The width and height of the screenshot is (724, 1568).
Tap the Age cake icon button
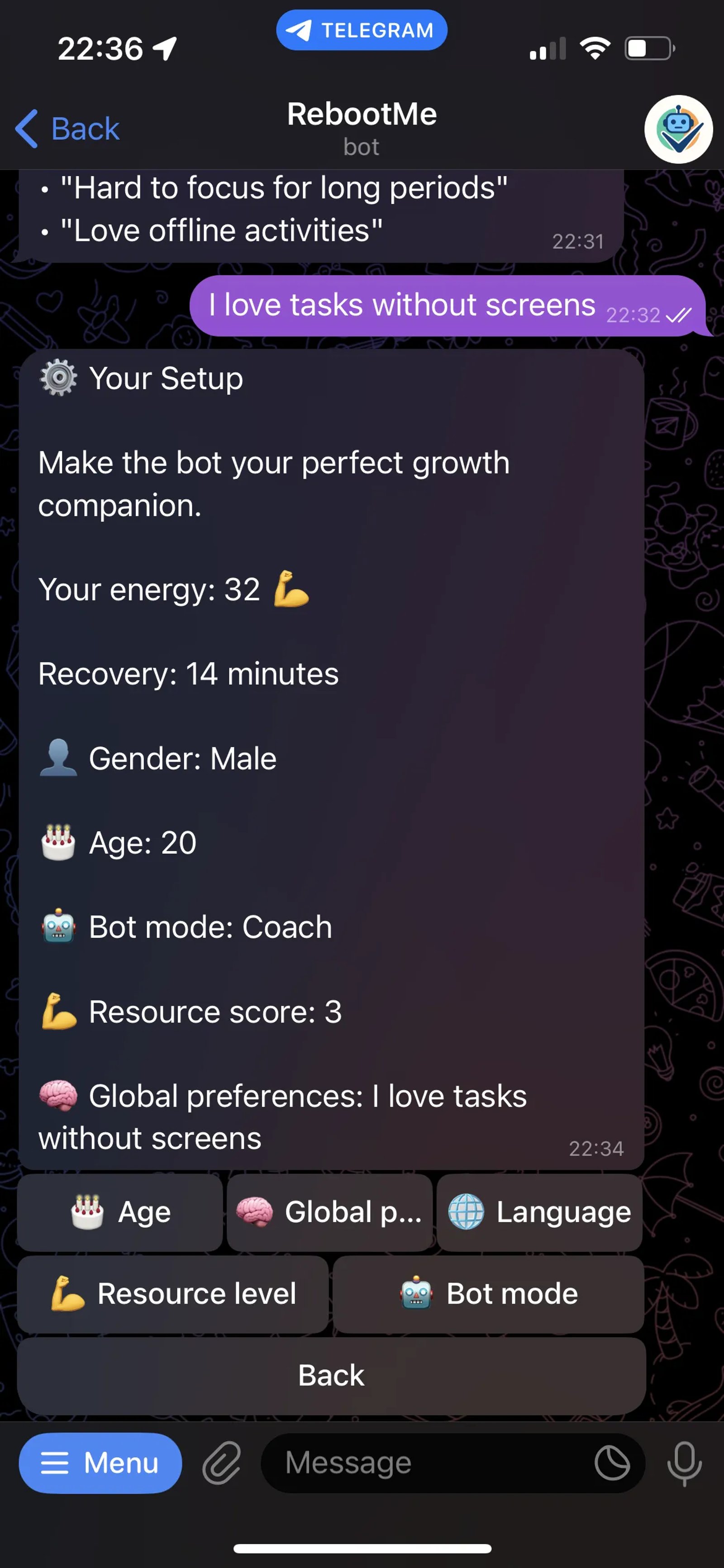pos(85,1211)
